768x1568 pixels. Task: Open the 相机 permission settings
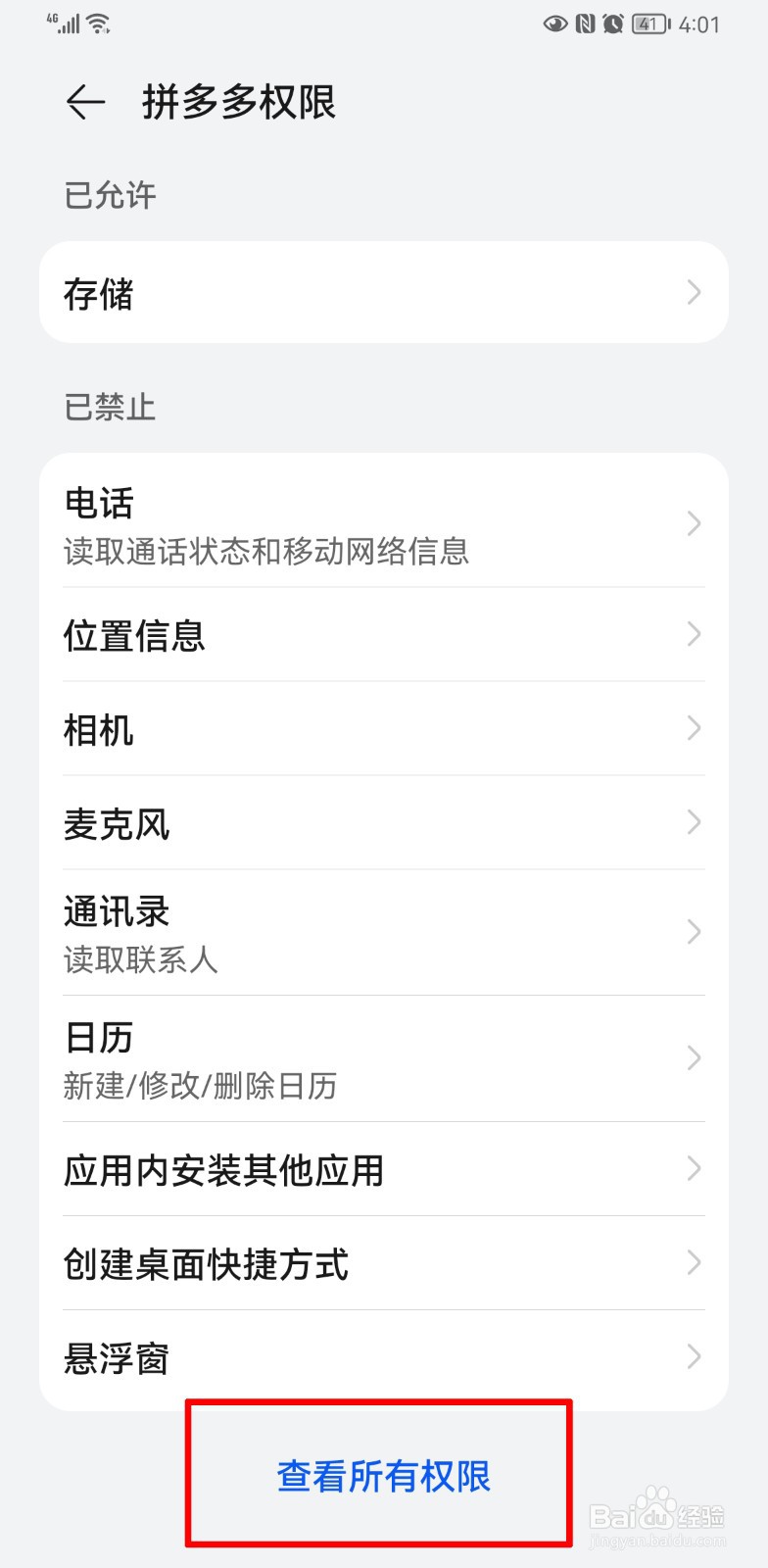(382, 729)
